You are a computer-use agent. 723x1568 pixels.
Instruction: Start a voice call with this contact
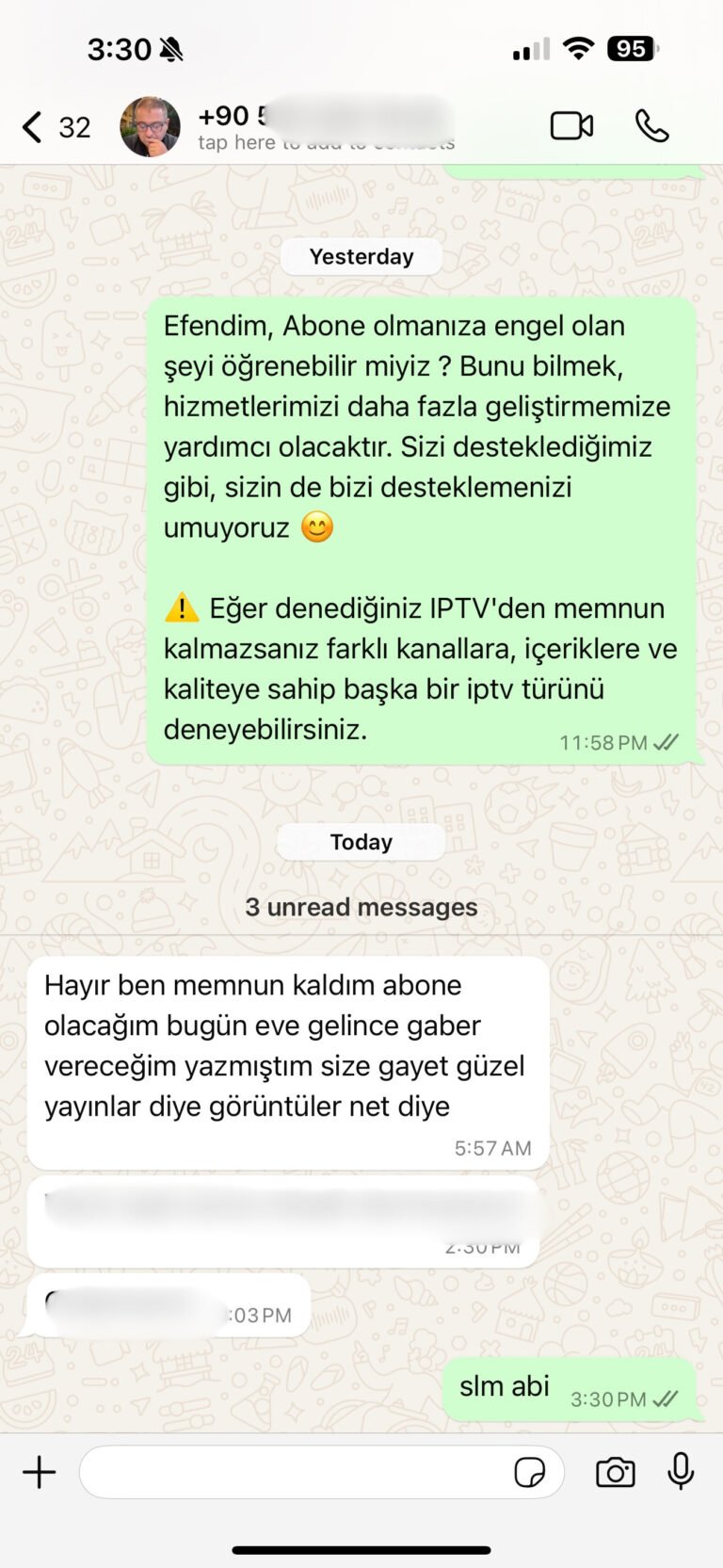pyautogui.click(x=651, y=126)
